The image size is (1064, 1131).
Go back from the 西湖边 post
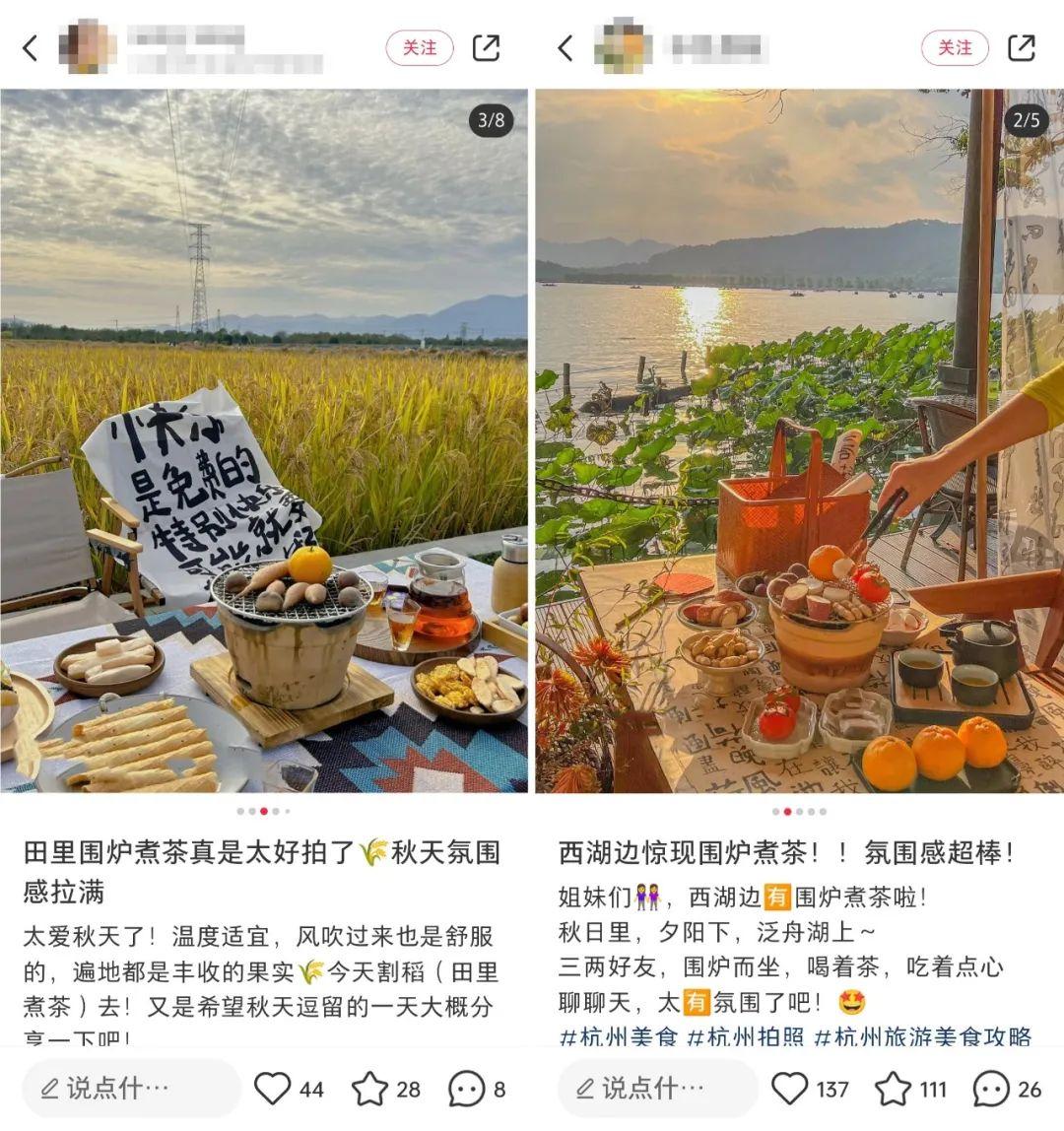point(565,47)
